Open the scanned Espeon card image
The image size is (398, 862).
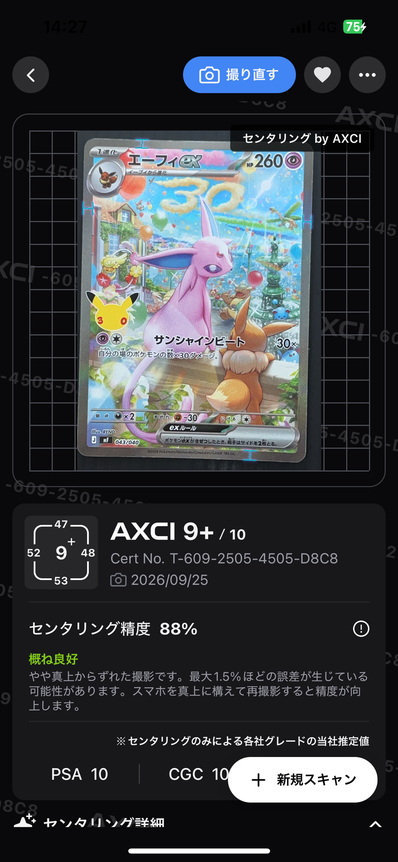point(198,300)
